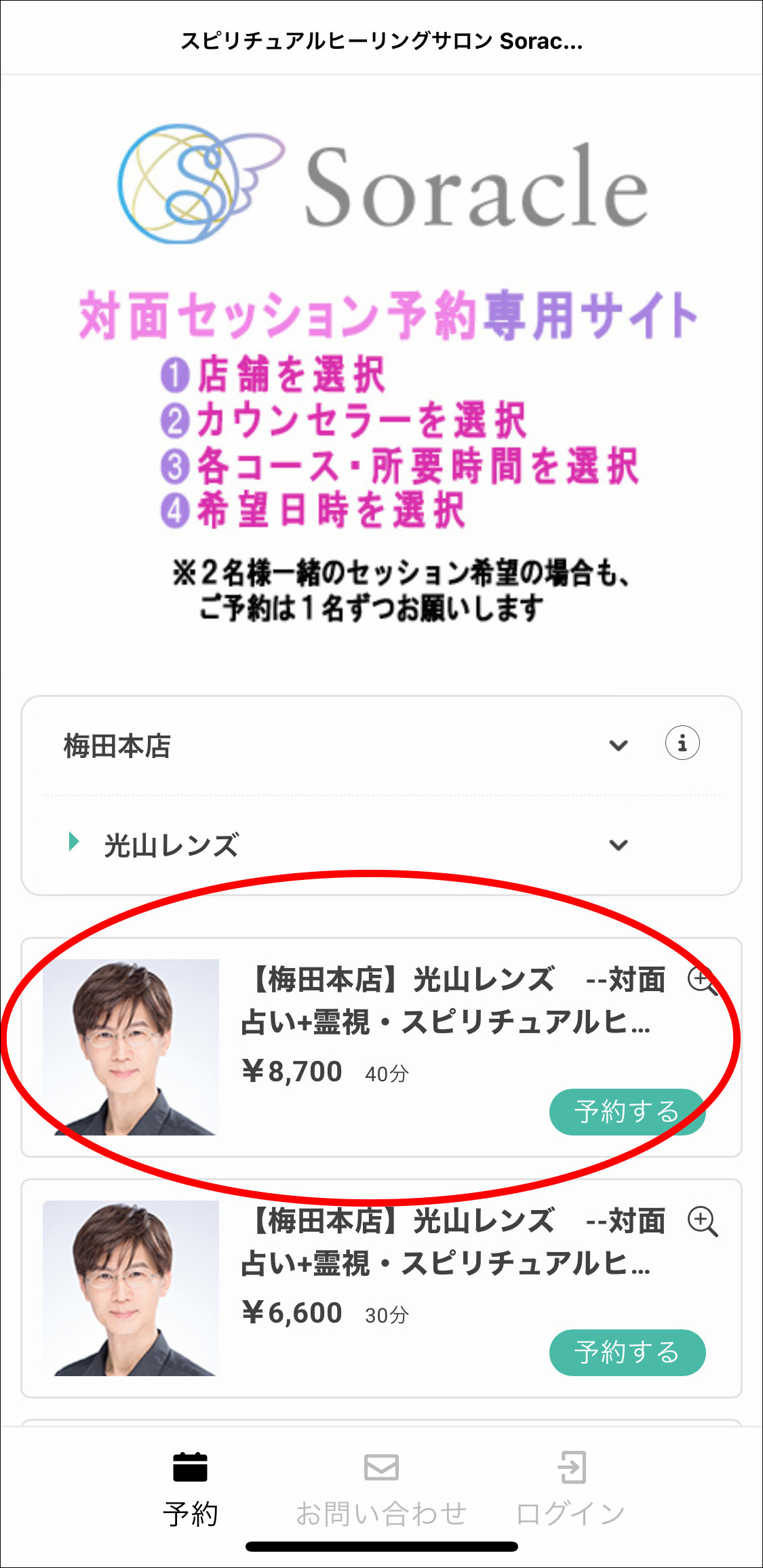Zoom details of the ¥8,700 course
Viewport: 763px width, 1568px height.
click(702, 980)
